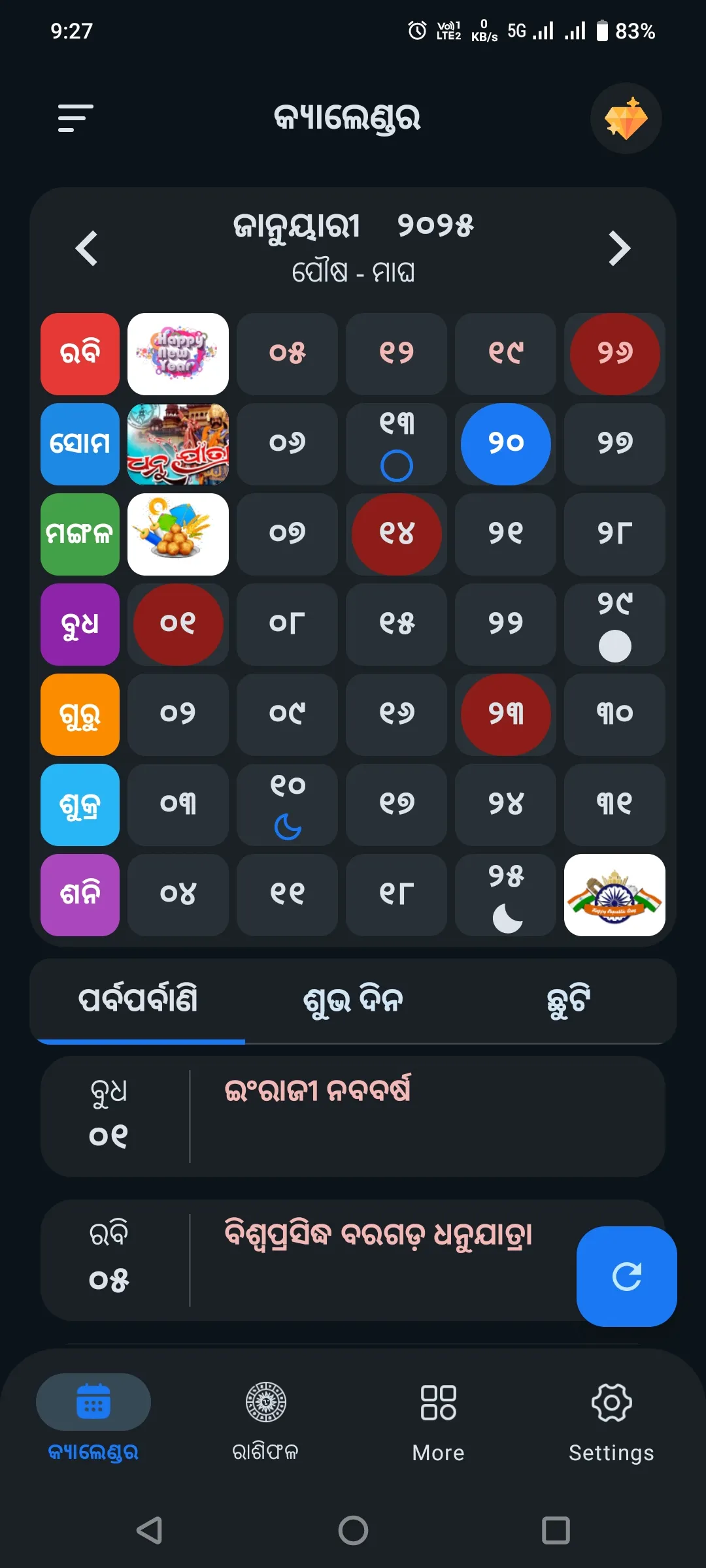Tap the blue refresh button
The image size is (706, 1568).
[x=626, y=1276]
